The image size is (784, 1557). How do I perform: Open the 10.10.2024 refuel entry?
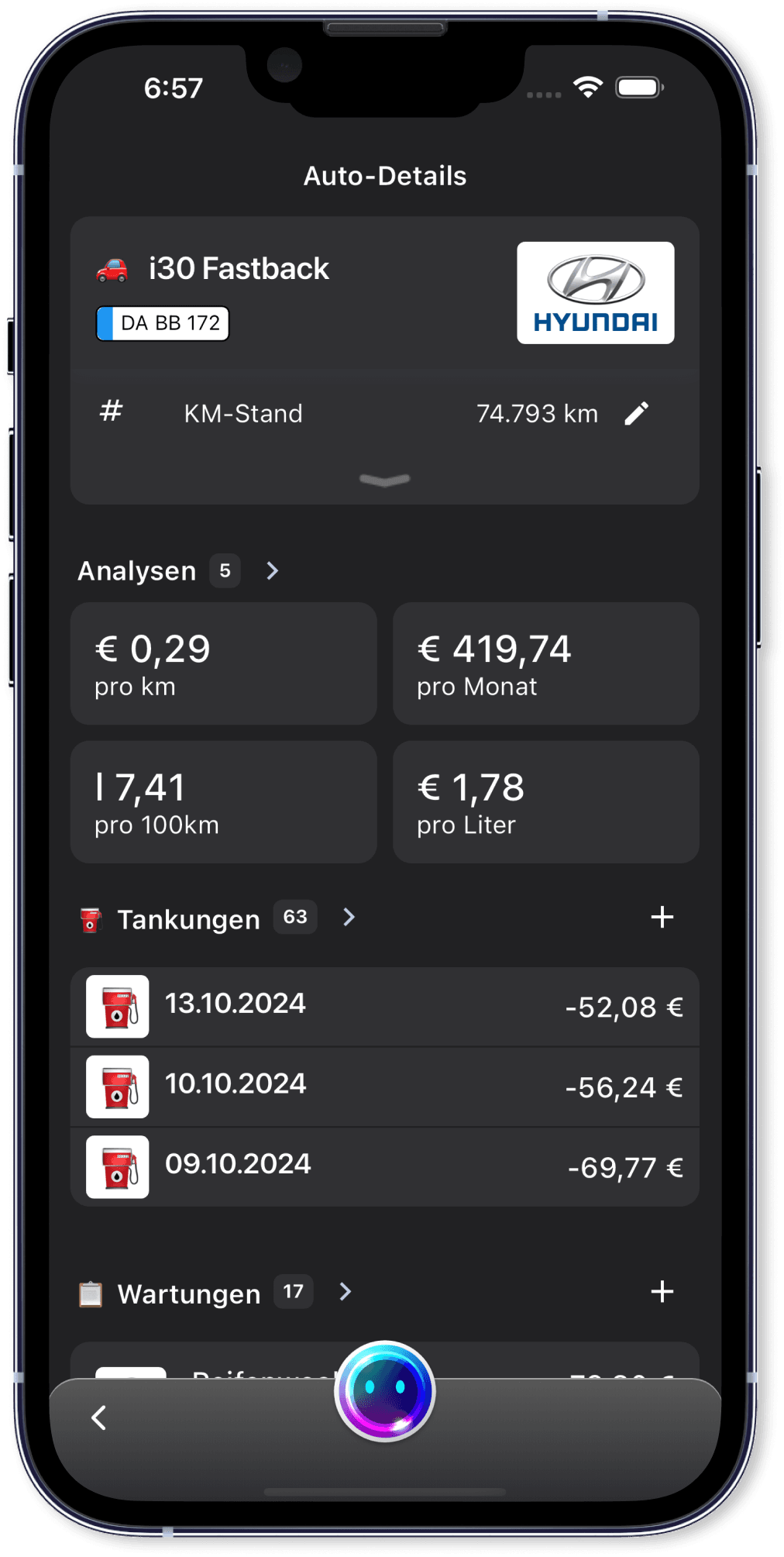coord(384,1087)
